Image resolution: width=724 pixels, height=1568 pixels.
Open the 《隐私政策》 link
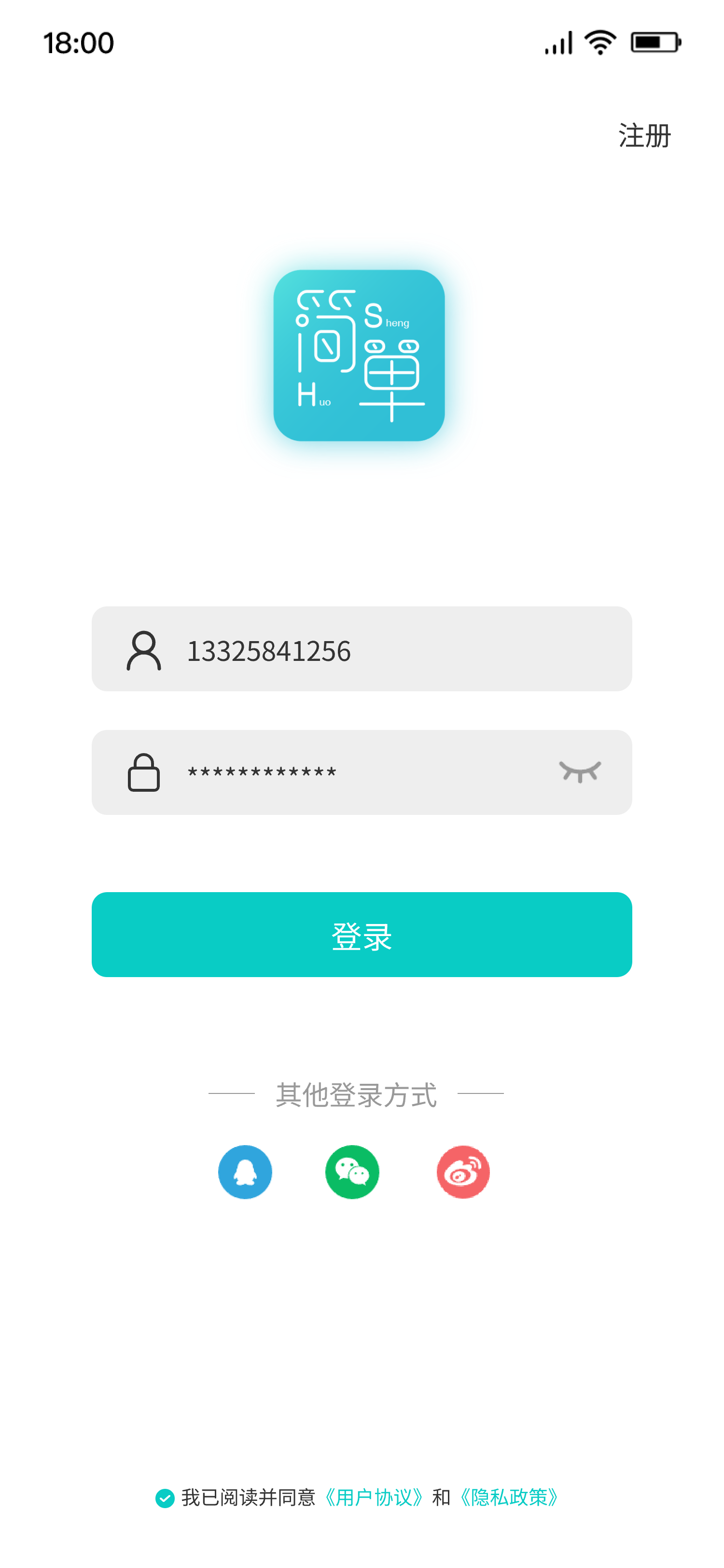click(509, 1498)
